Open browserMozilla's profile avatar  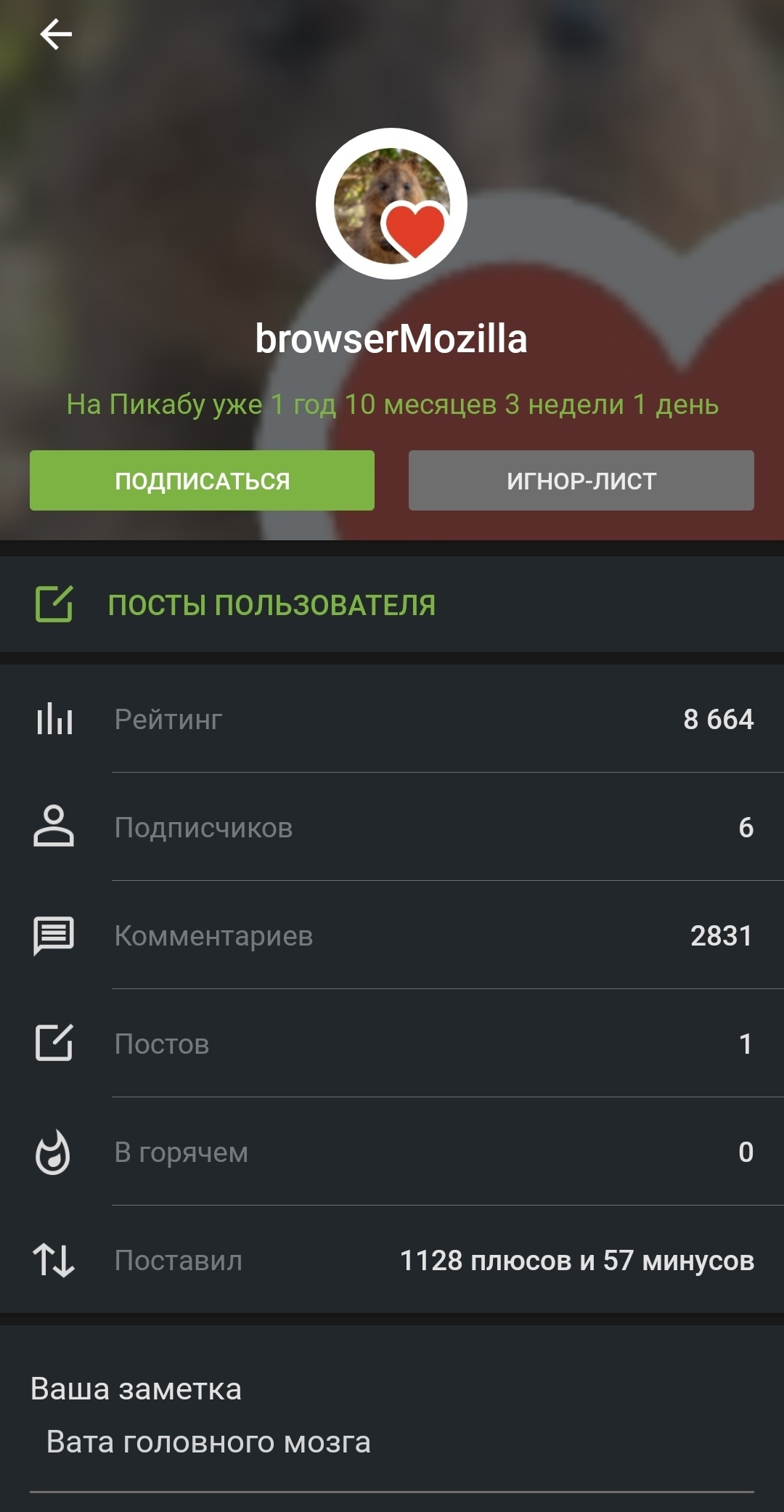point(391,204)
